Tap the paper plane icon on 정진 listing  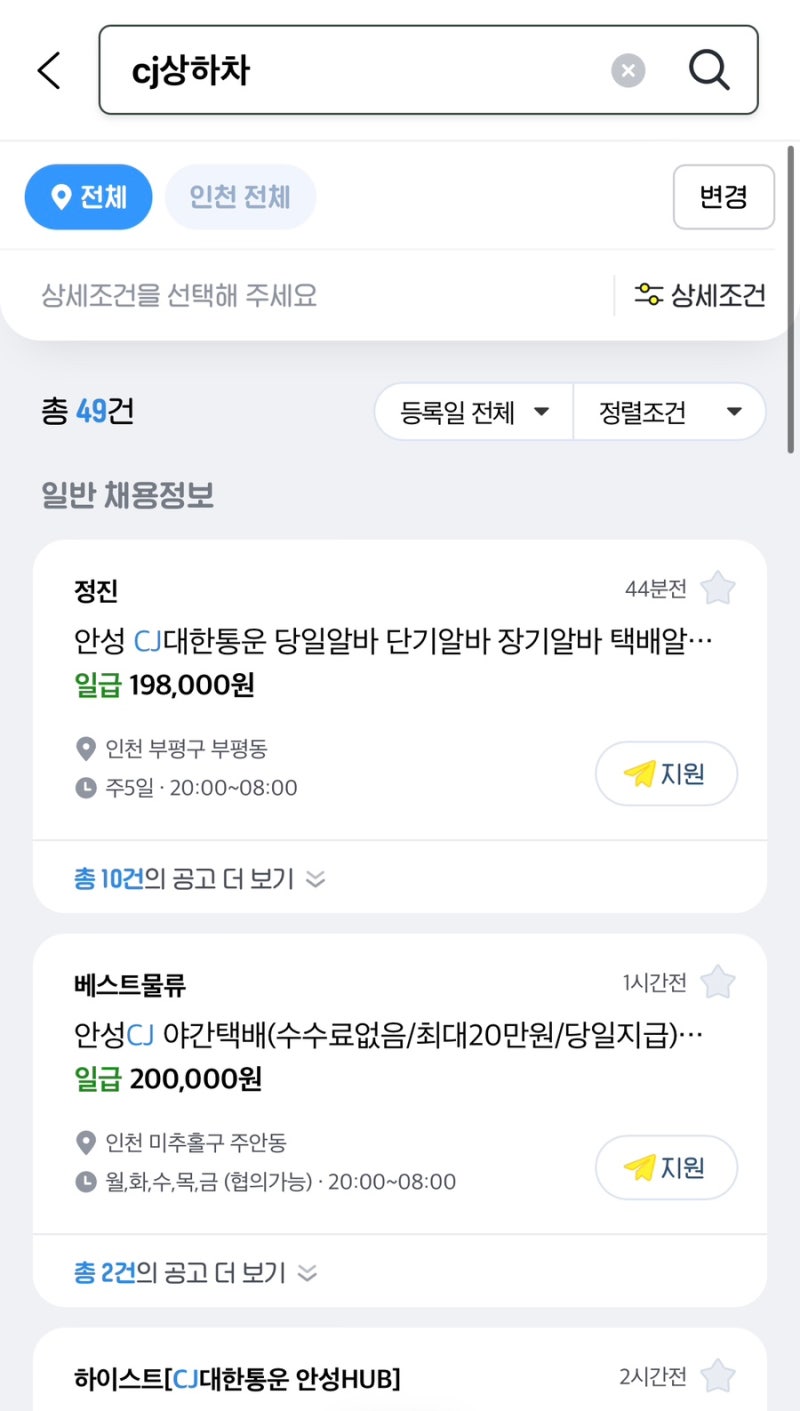[641, 773]
